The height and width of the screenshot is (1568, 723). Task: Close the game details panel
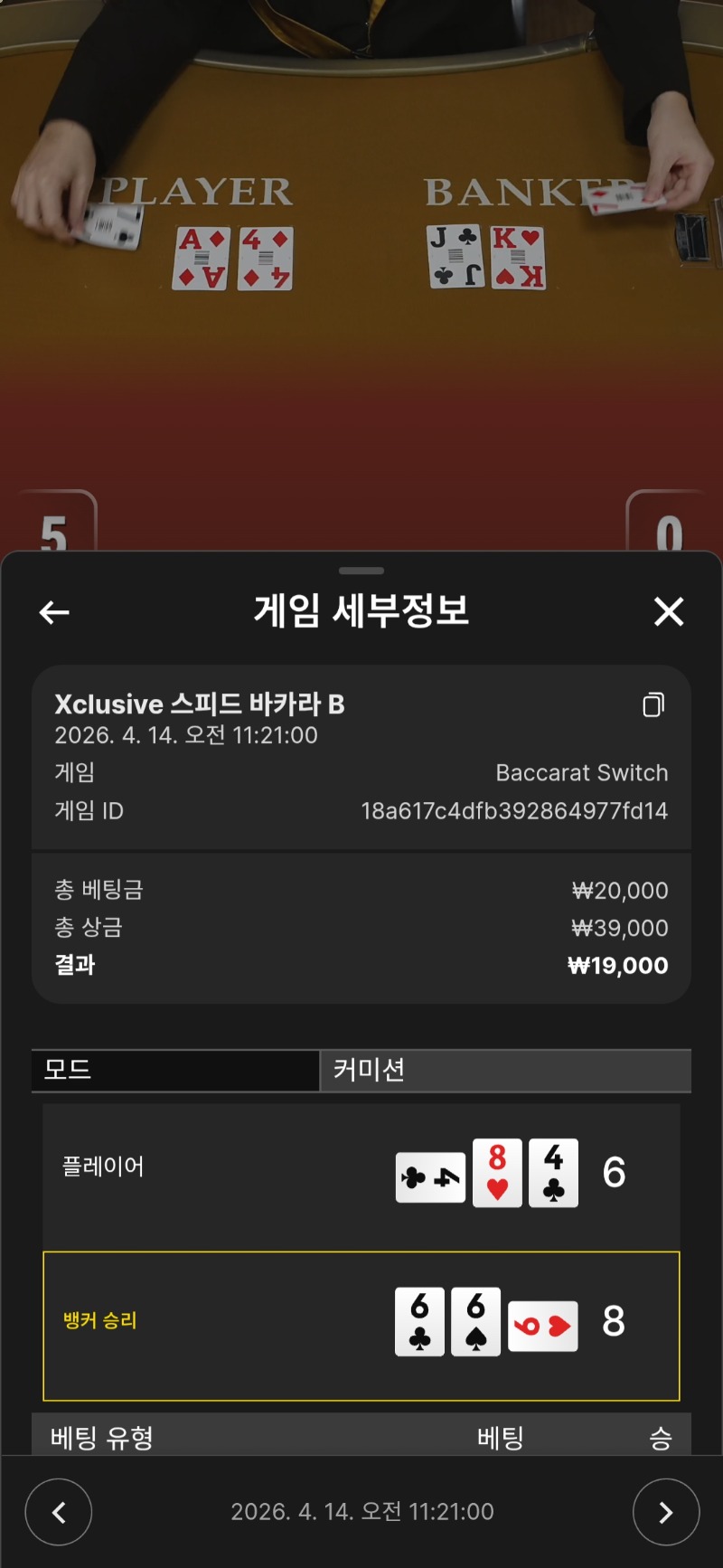[669, 612]
